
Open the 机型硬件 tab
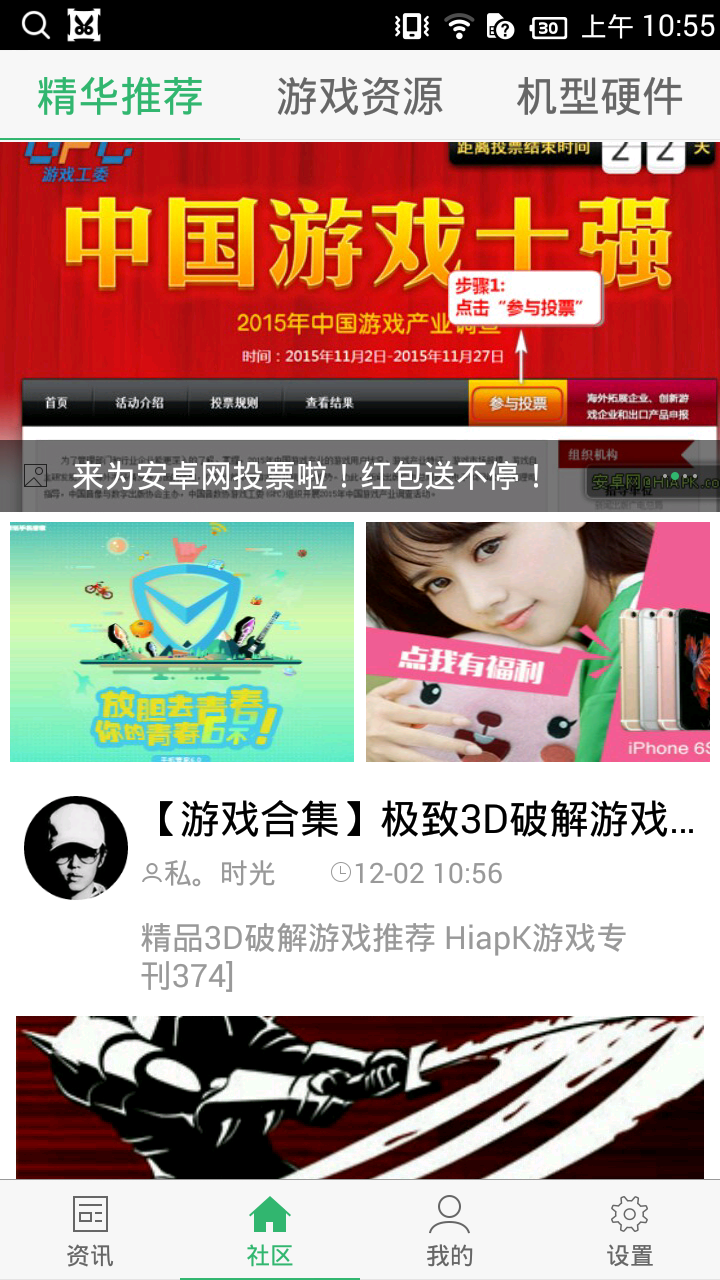[x=599, y=97]
